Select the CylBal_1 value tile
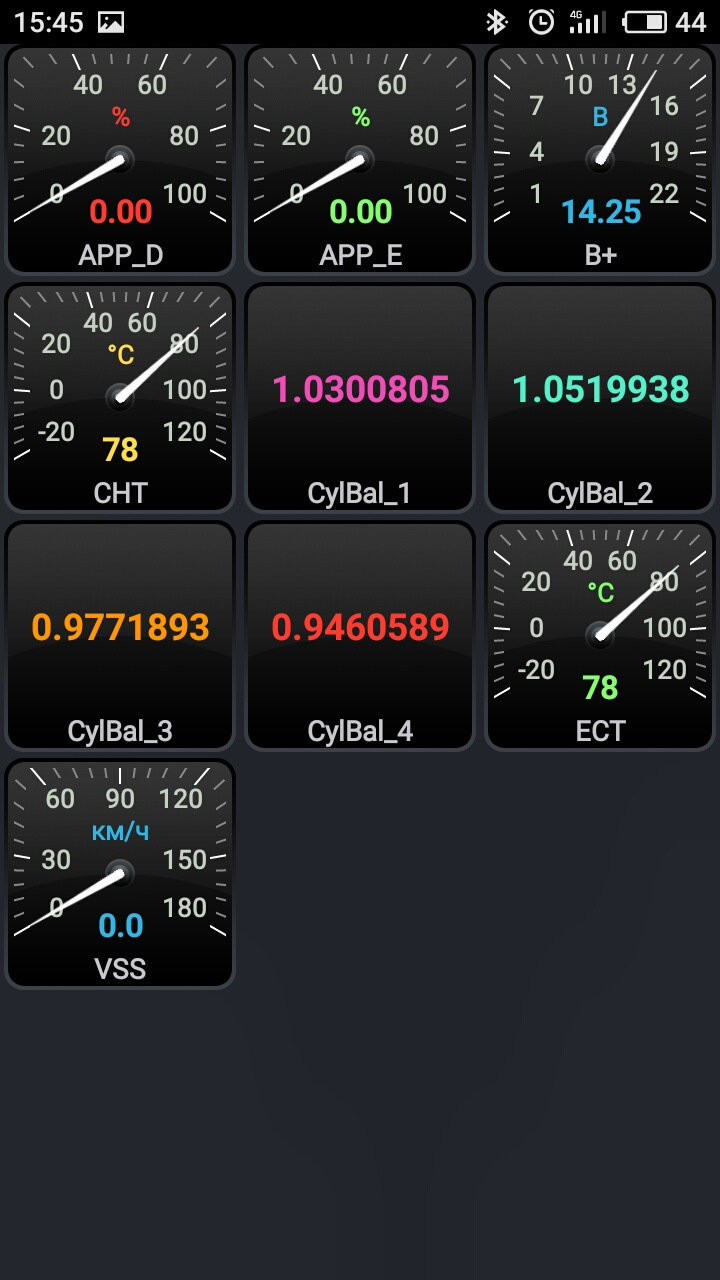This screenshot has width=720, height=1280. click(x=360, y=398)
